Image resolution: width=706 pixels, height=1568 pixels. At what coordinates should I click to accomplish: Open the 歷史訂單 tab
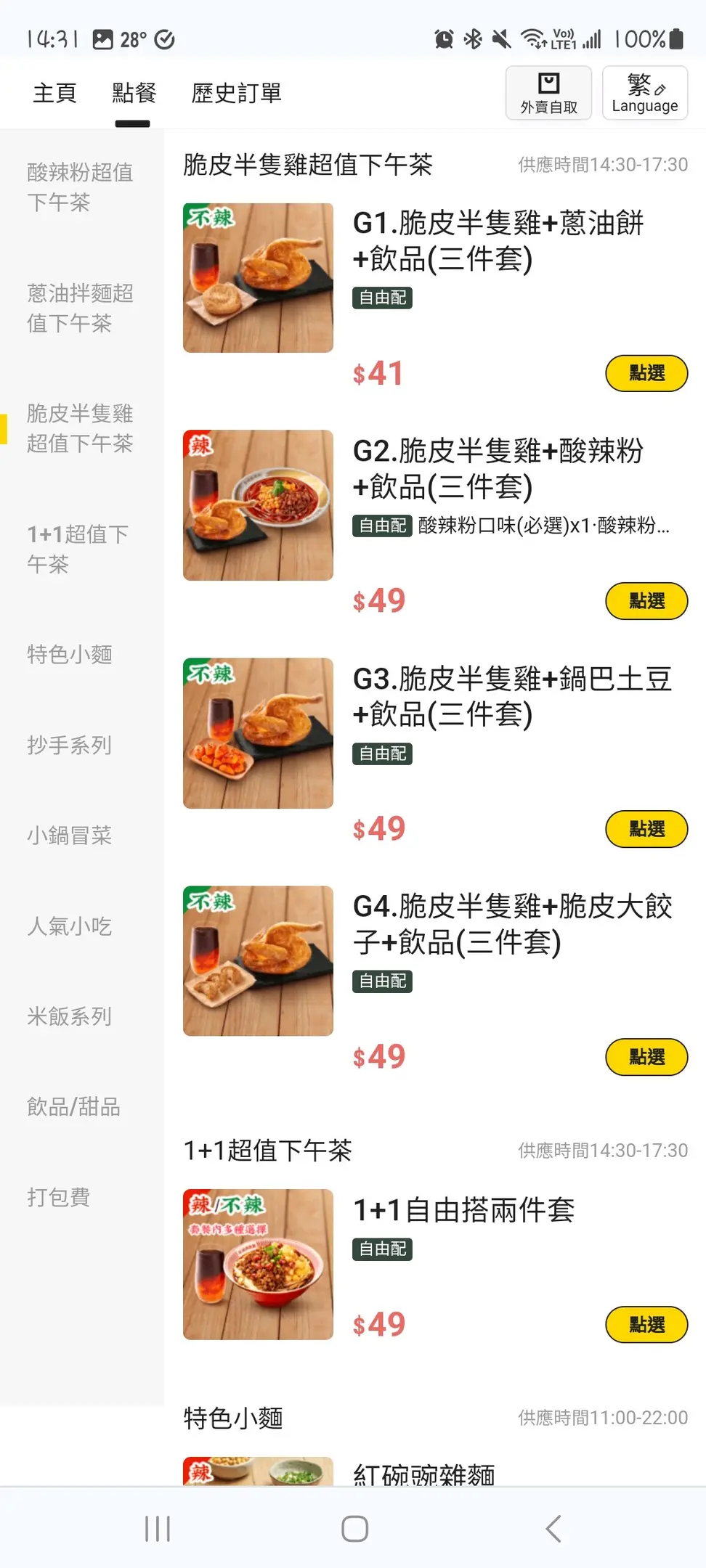[x=236, y=93]
